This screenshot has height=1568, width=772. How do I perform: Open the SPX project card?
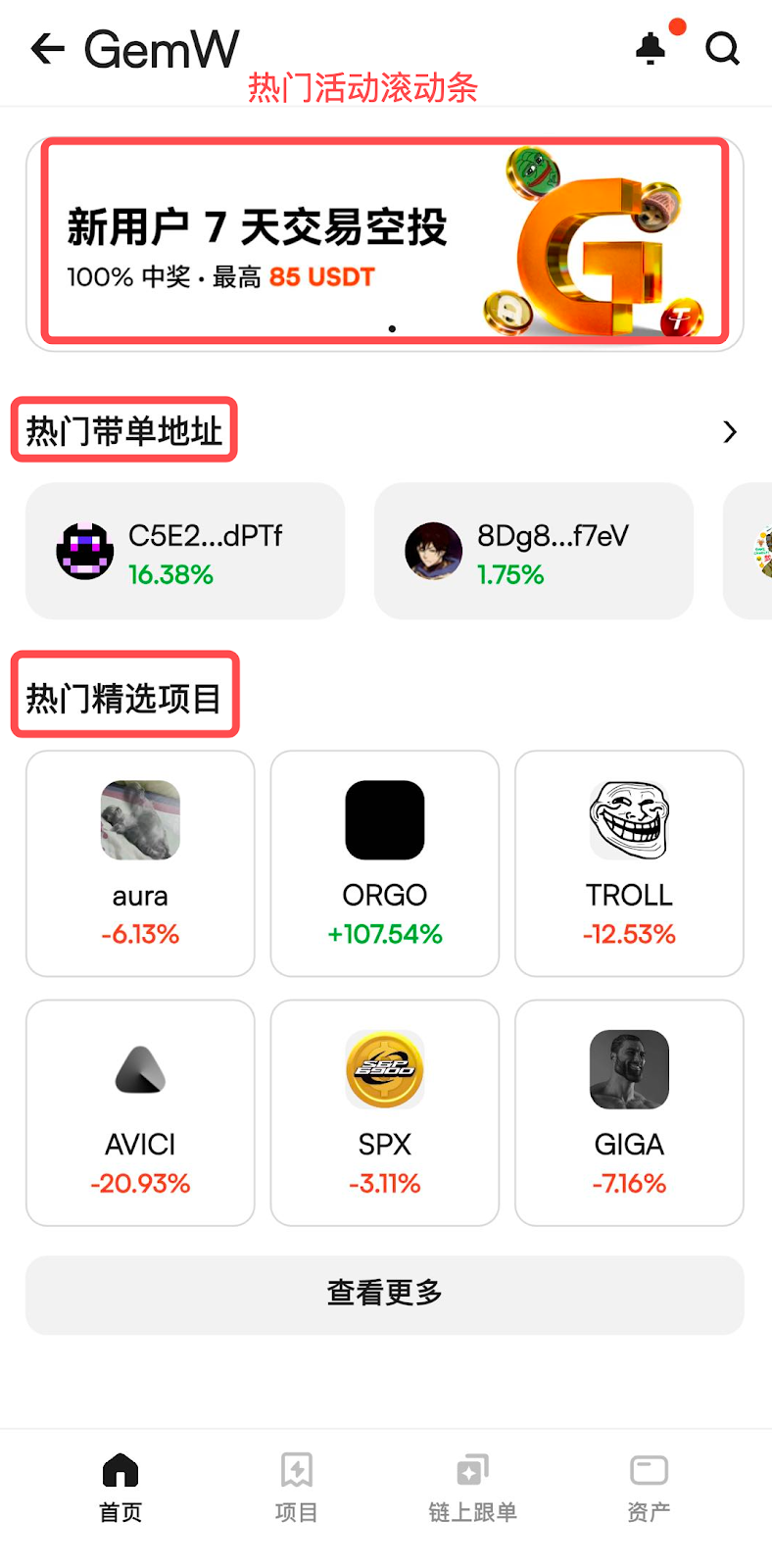(x=385, y=1112)
